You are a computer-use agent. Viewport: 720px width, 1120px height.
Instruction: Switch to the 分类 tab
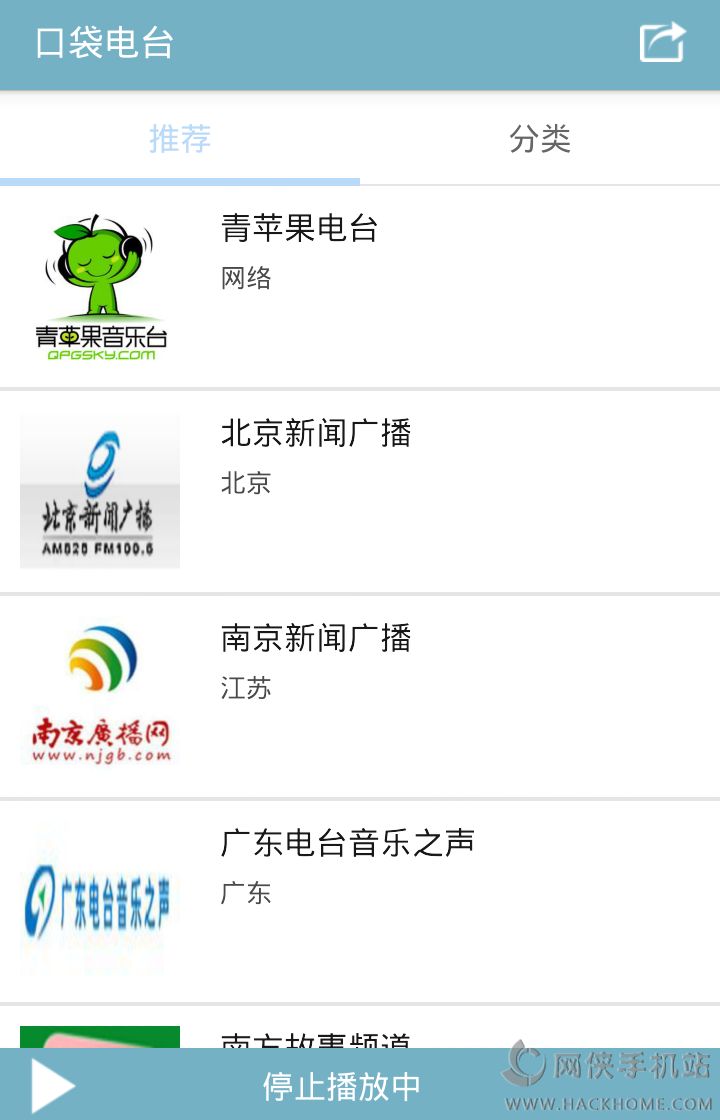coord(540,139)
